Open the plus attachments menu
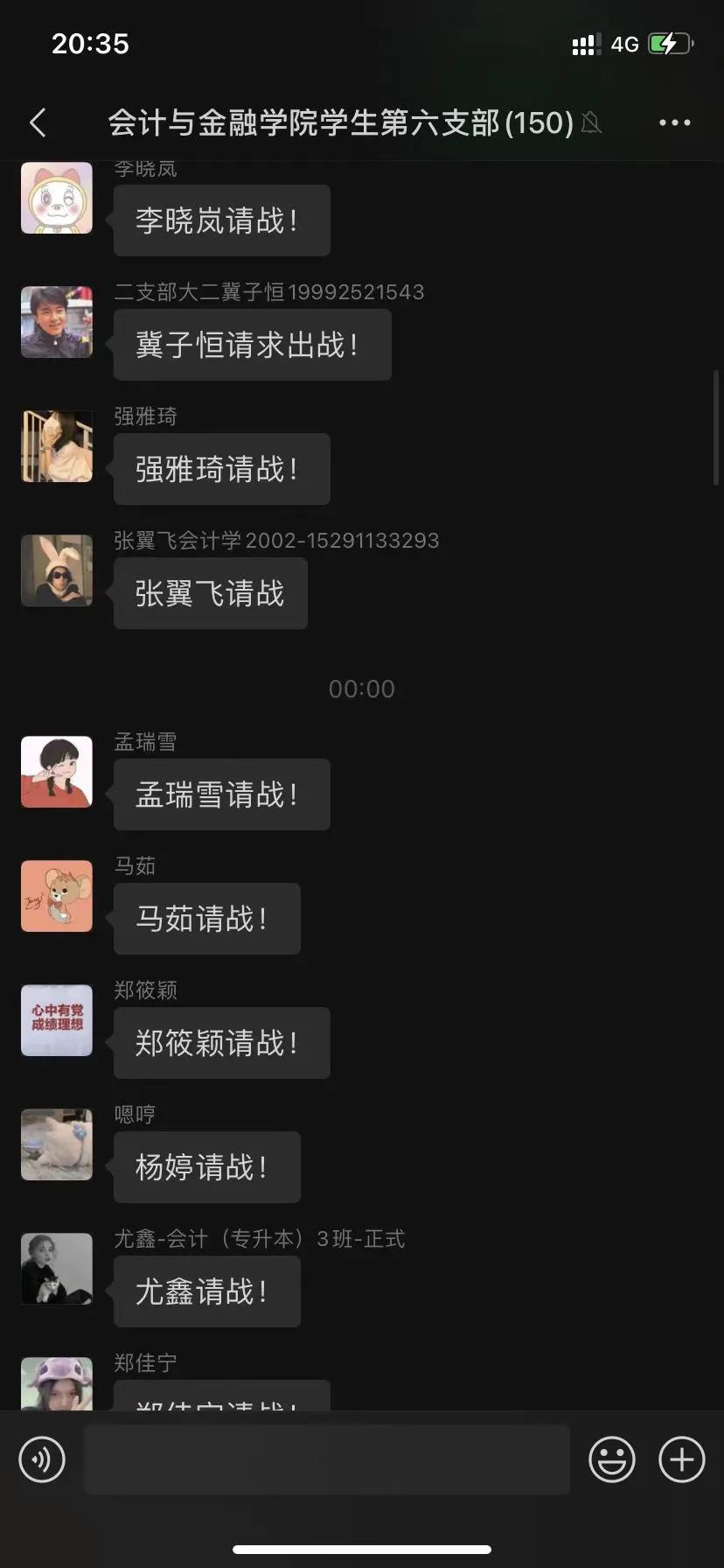 [681, 1459]
